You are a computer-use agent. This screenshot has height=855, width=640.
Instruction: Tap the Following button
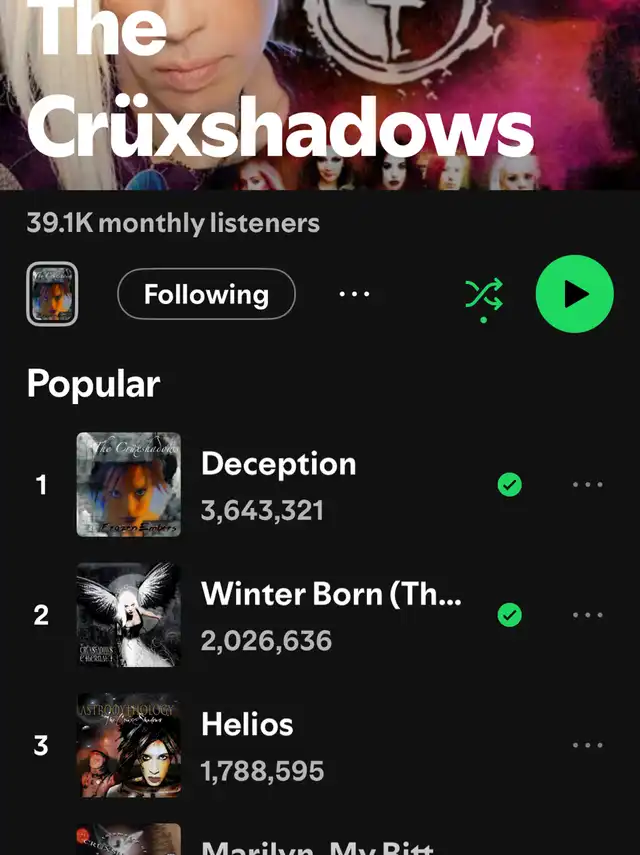click(x=206, y=295)
